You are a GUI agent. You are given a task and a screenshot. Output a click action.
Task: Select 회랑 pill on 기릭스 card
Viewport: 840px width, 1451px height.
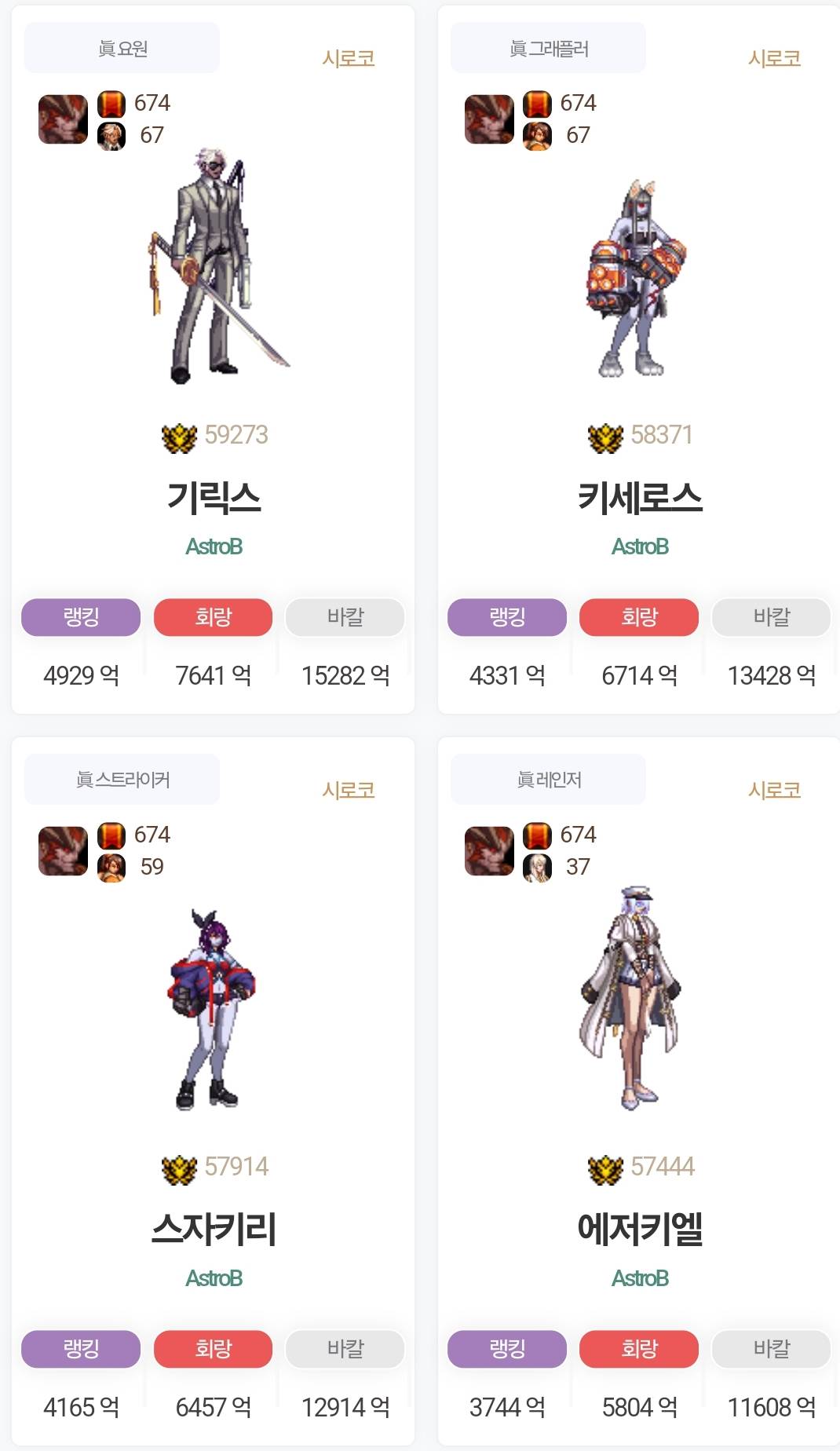point(213,617)
